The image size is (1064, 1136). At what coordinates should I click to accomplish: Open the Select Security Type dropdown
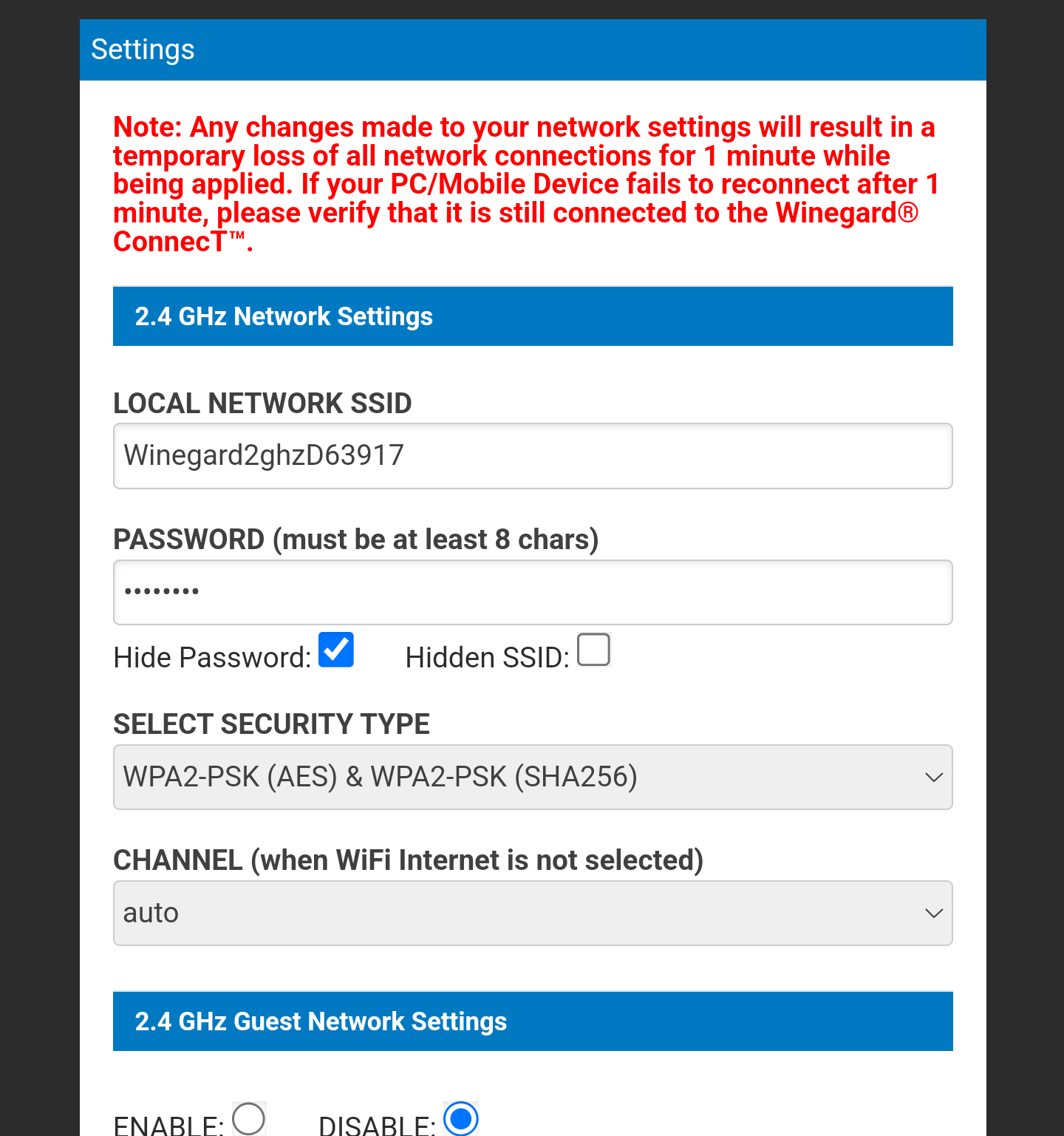532,777
